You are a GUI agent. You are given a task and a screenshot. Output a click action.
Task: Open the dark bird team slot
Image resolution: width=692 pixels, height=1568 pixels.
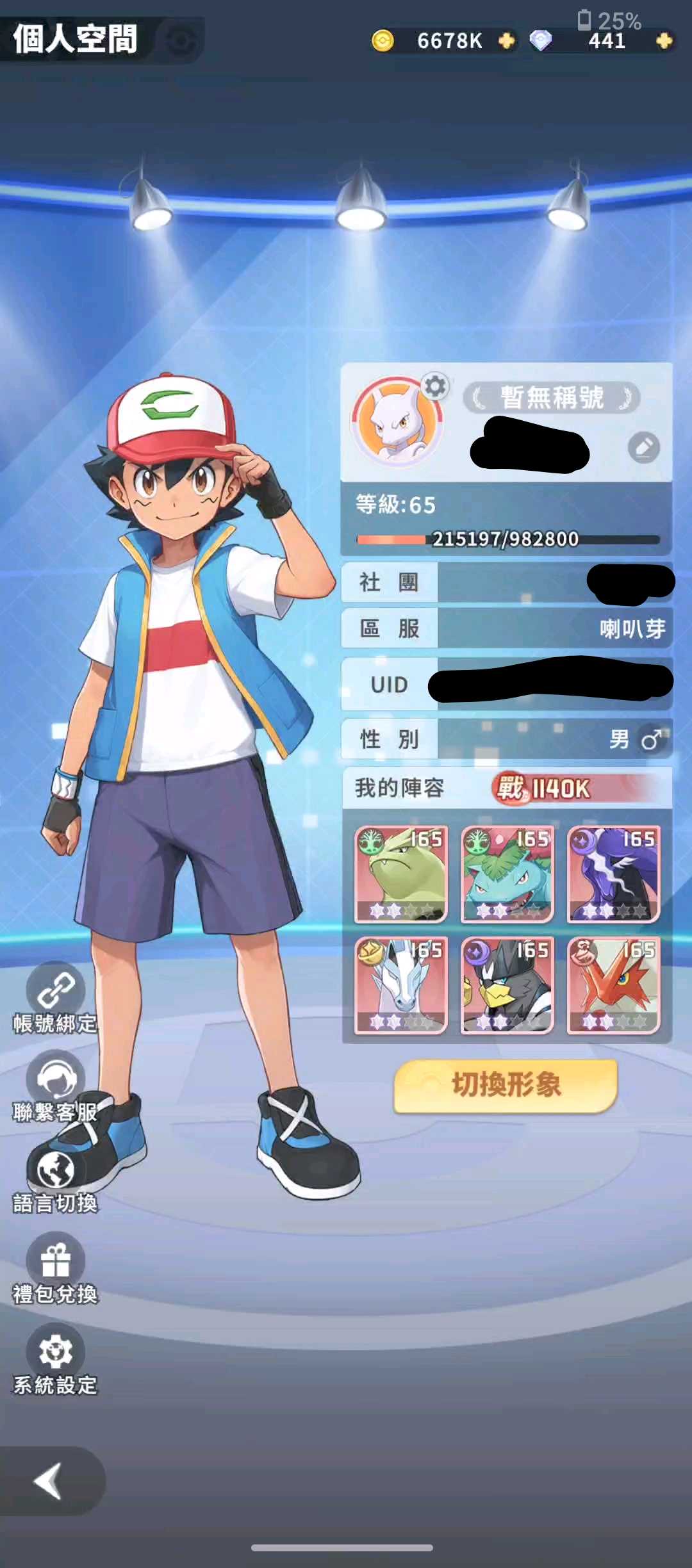[x=507, y=985]
